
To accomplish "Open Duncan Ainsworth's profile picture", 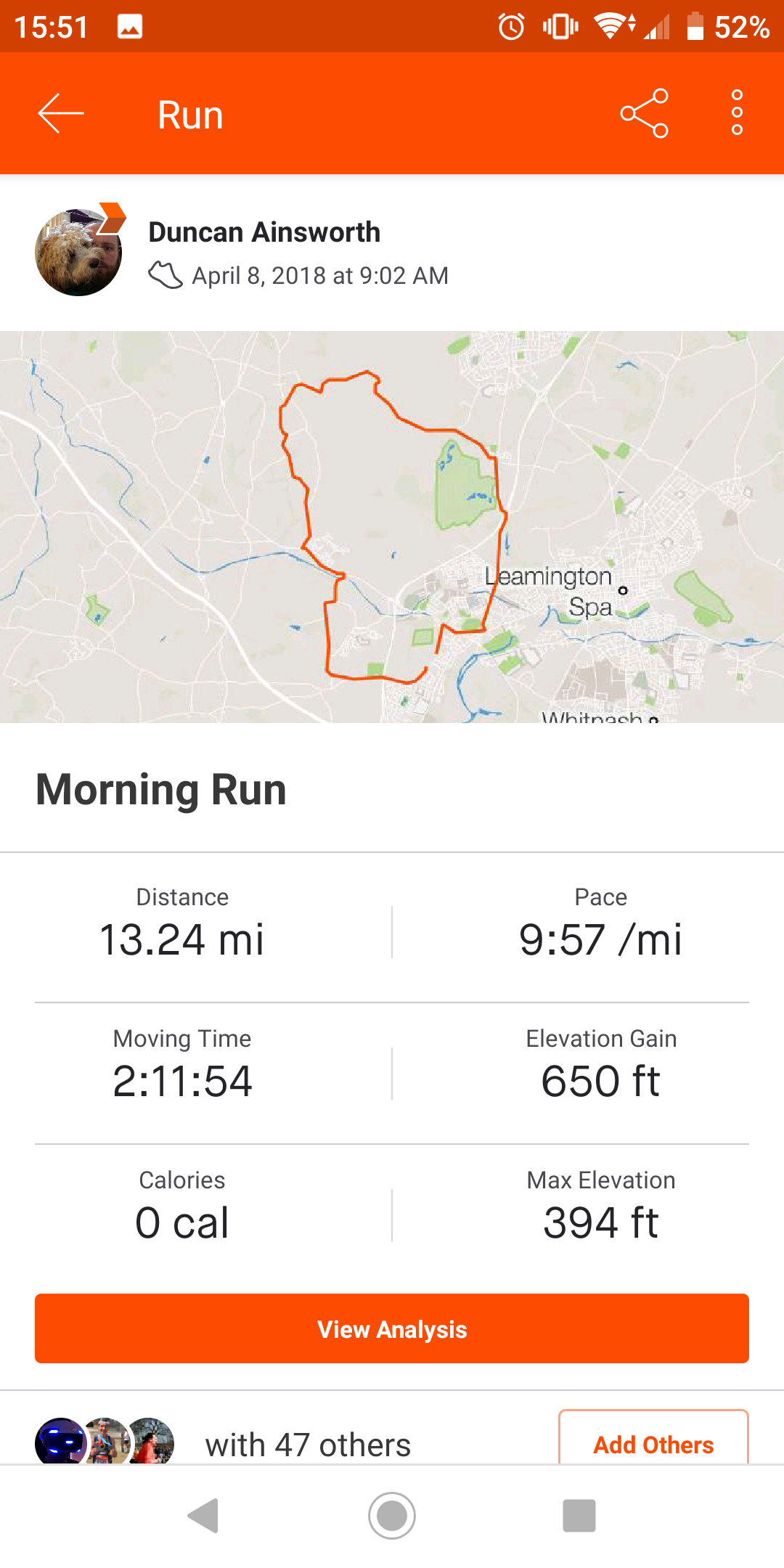I will (x=78, y=252).
